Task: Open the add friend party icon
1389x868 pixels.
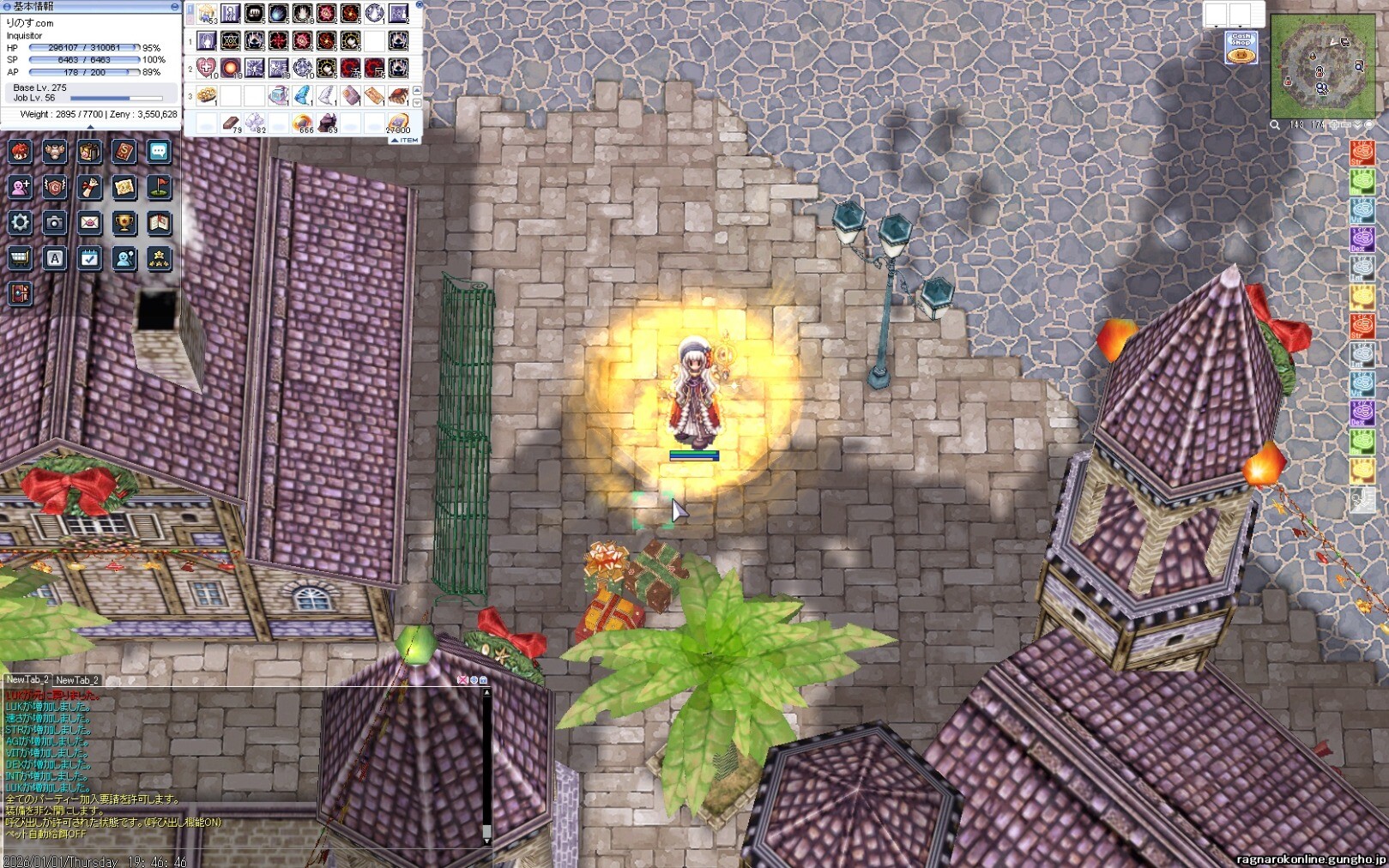Action: 20,187
